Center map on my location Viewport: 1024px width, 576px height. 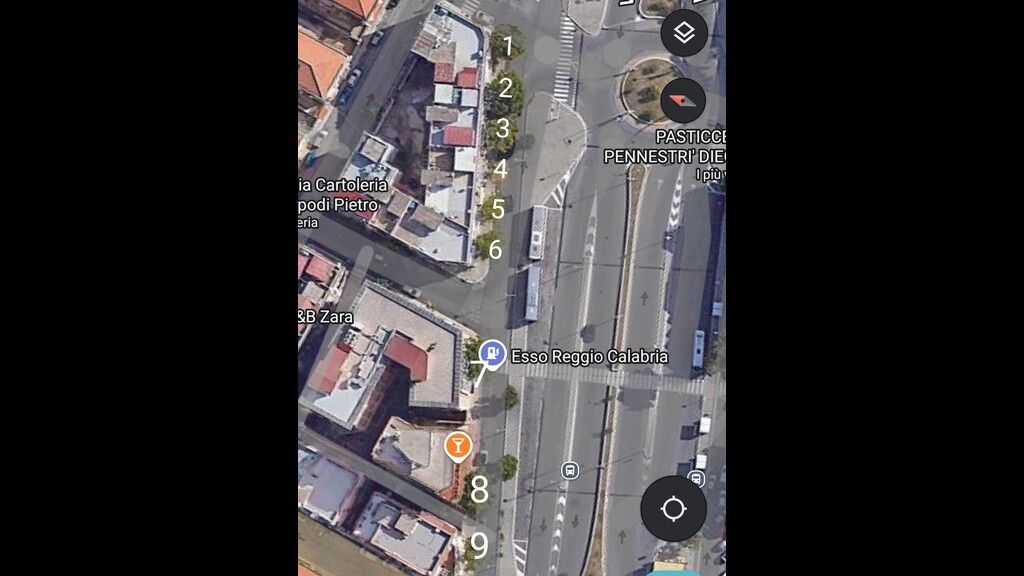tap(673, 509)
